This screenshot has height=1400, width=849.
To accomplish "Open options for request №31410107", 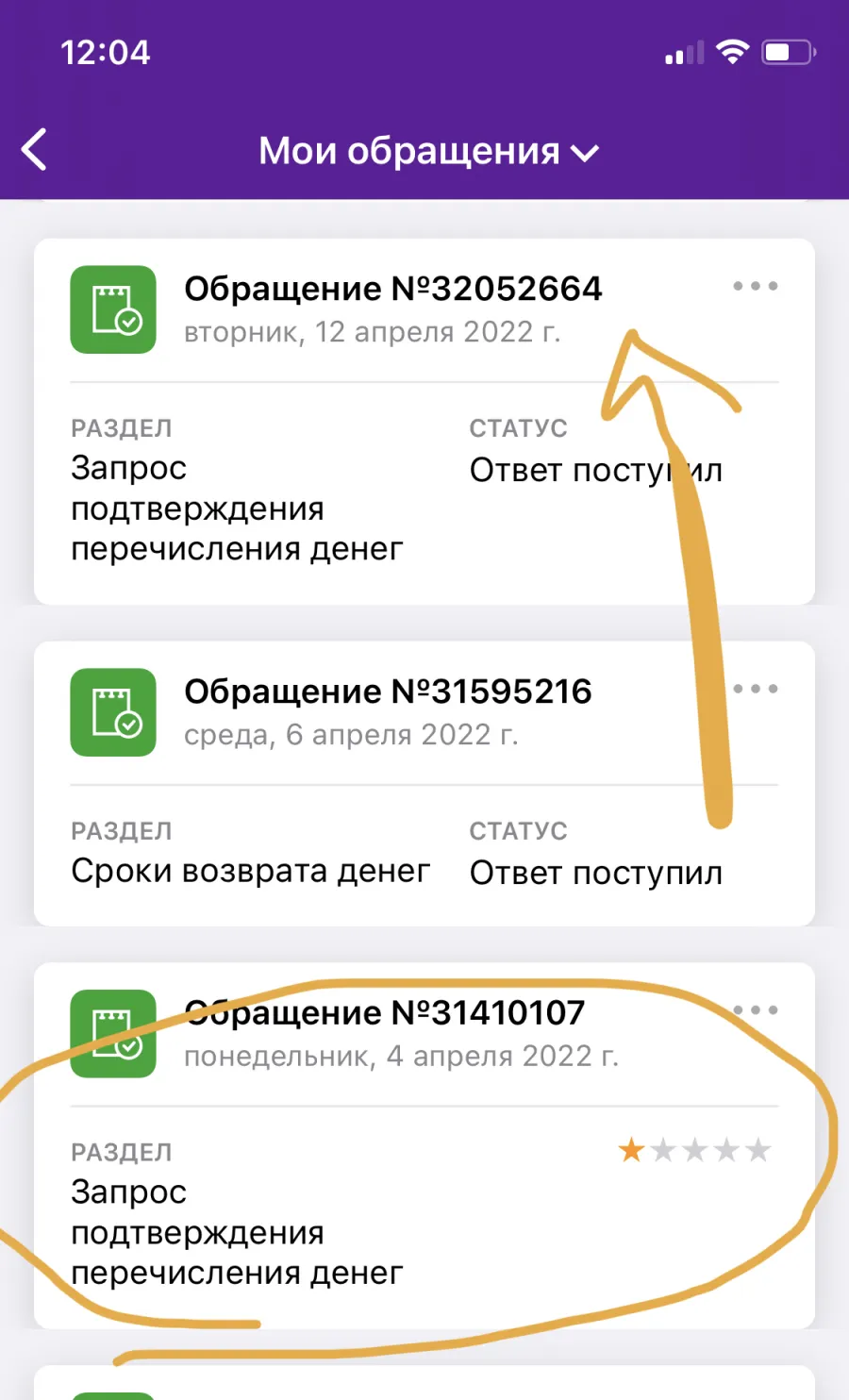I will pyautogui.click(x=756, y=1010).
